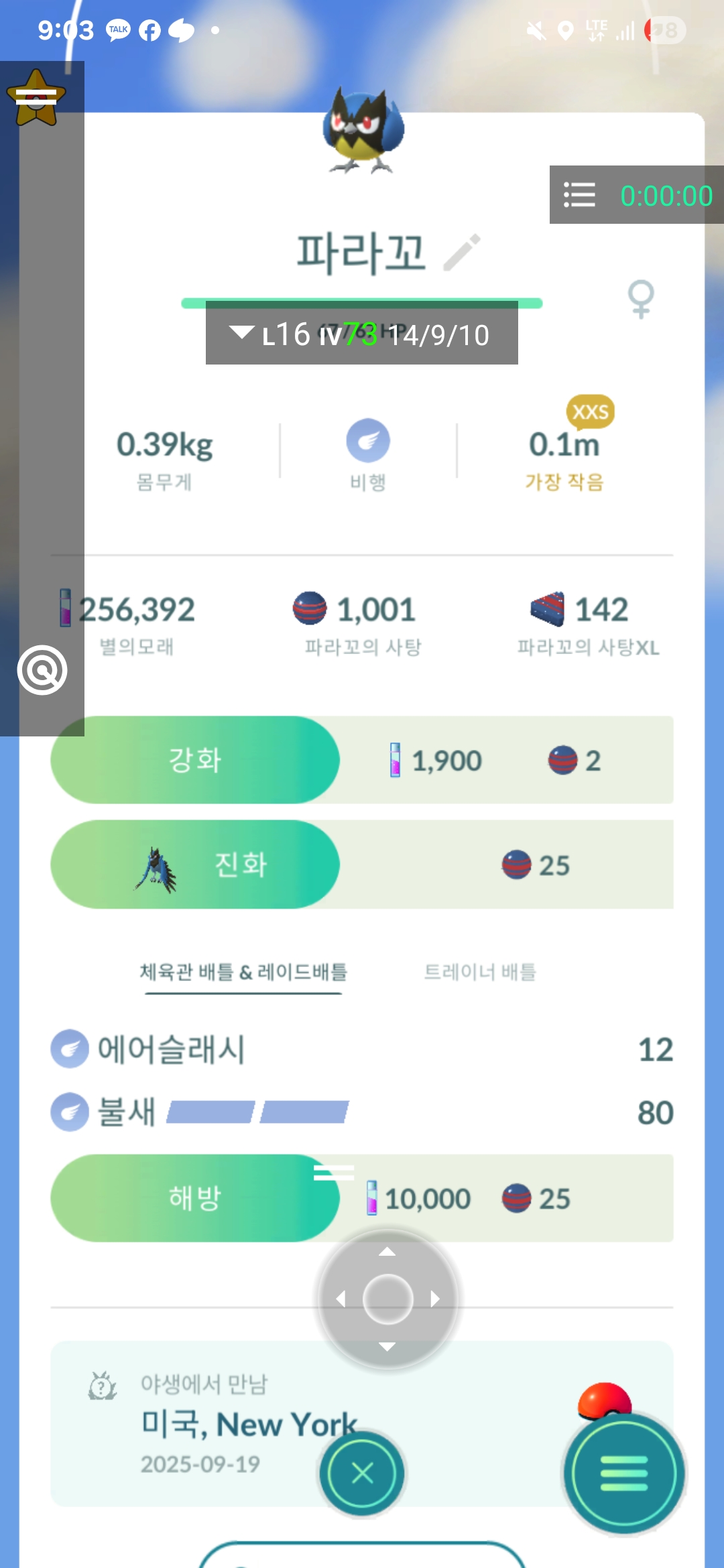Edit the nickname with the pencil icon
Screen dimensions: 724x1568
point(462,253)
